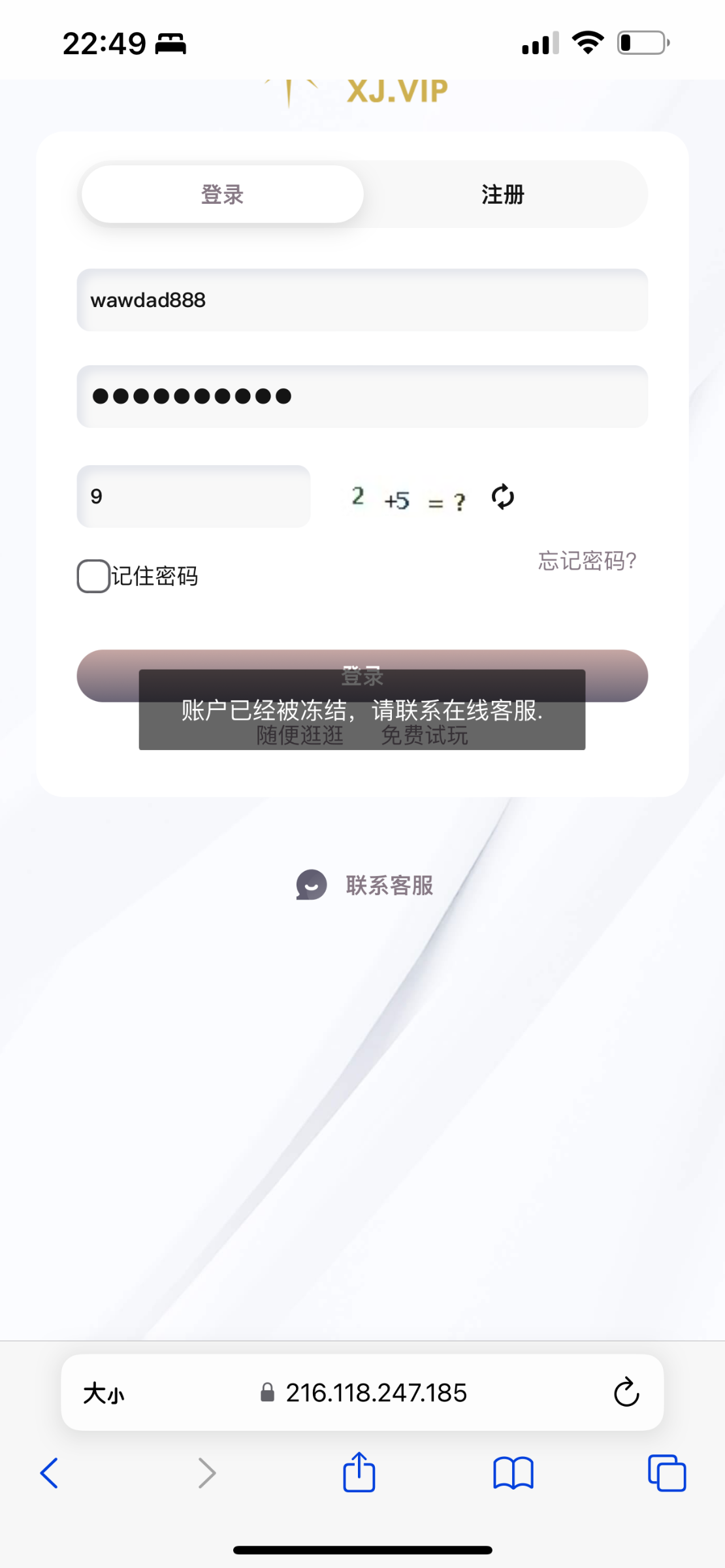Contact support via 联系客服
Viewport: 725px width, 1568px height.
[364, 885]
